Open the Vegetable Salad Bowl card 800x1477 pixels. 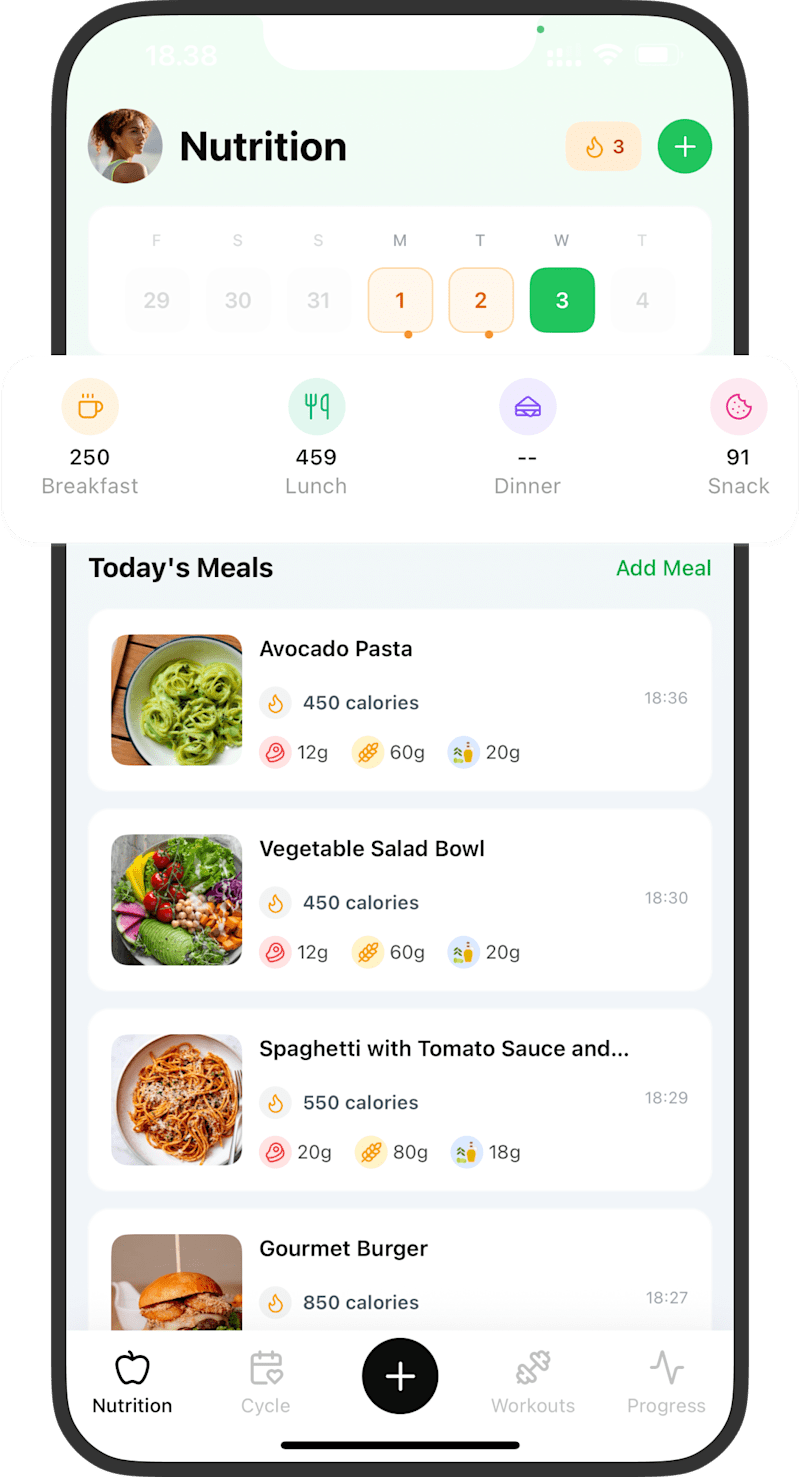click(400, 900)
